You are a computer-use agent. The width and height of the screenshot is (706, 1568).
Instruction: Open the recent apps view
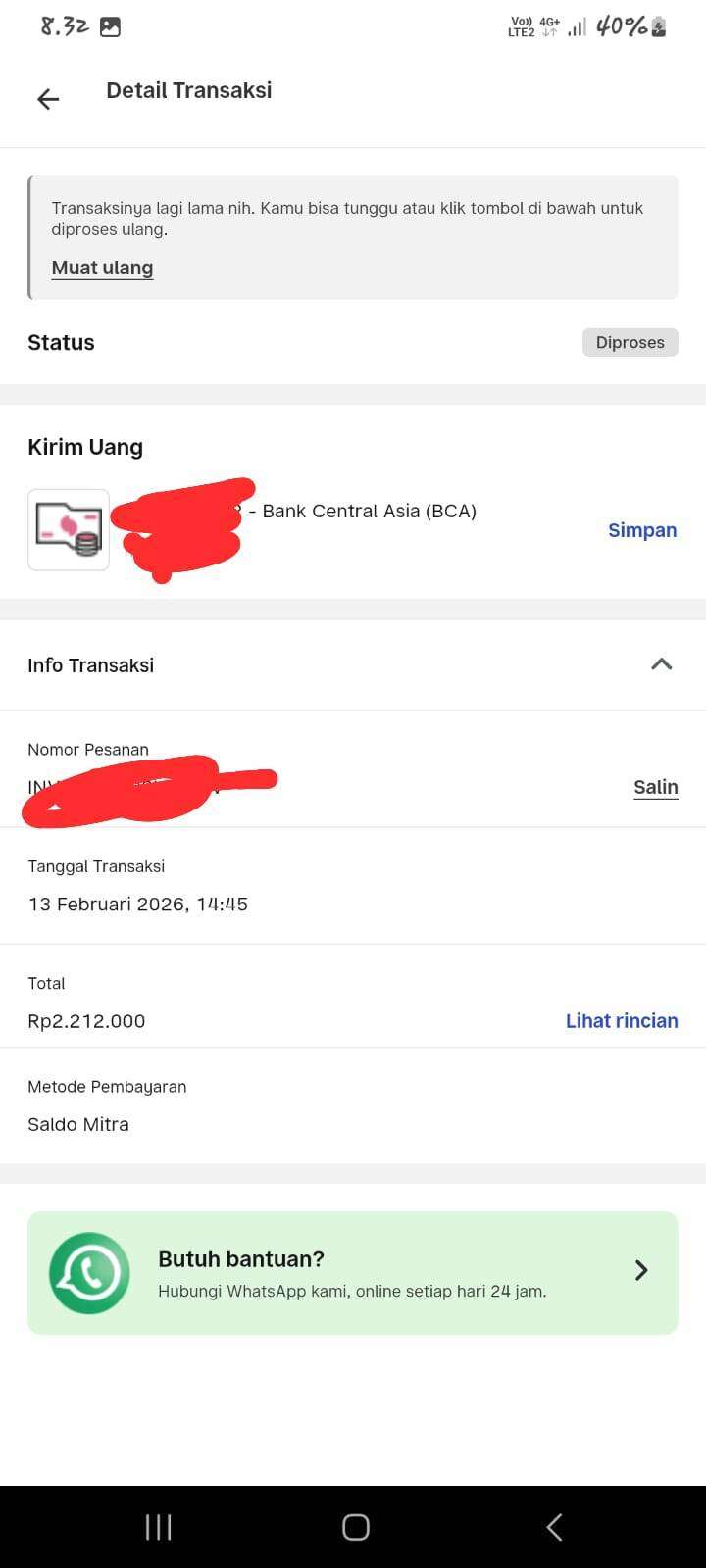(x=158, y=1527)
